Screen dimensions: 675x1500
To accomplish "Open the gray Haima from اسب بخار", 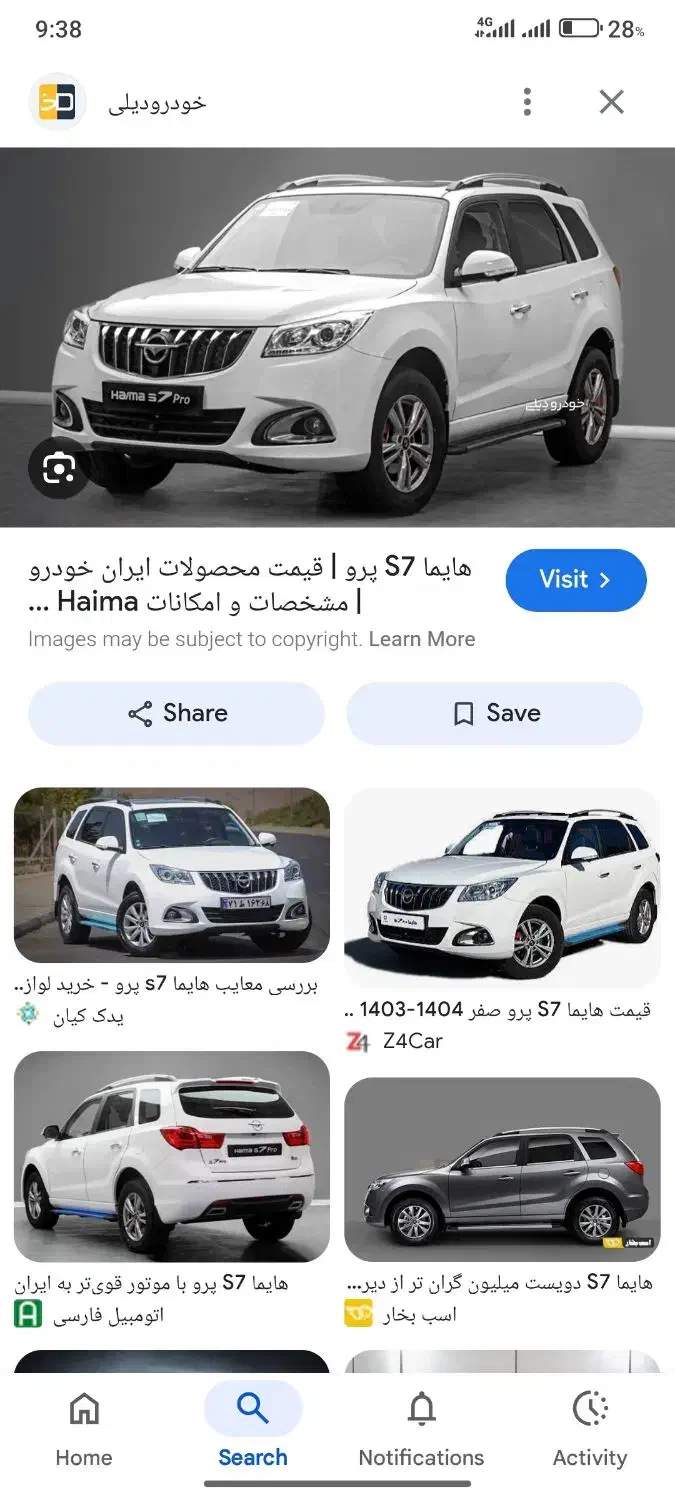I will (502, 1169).
